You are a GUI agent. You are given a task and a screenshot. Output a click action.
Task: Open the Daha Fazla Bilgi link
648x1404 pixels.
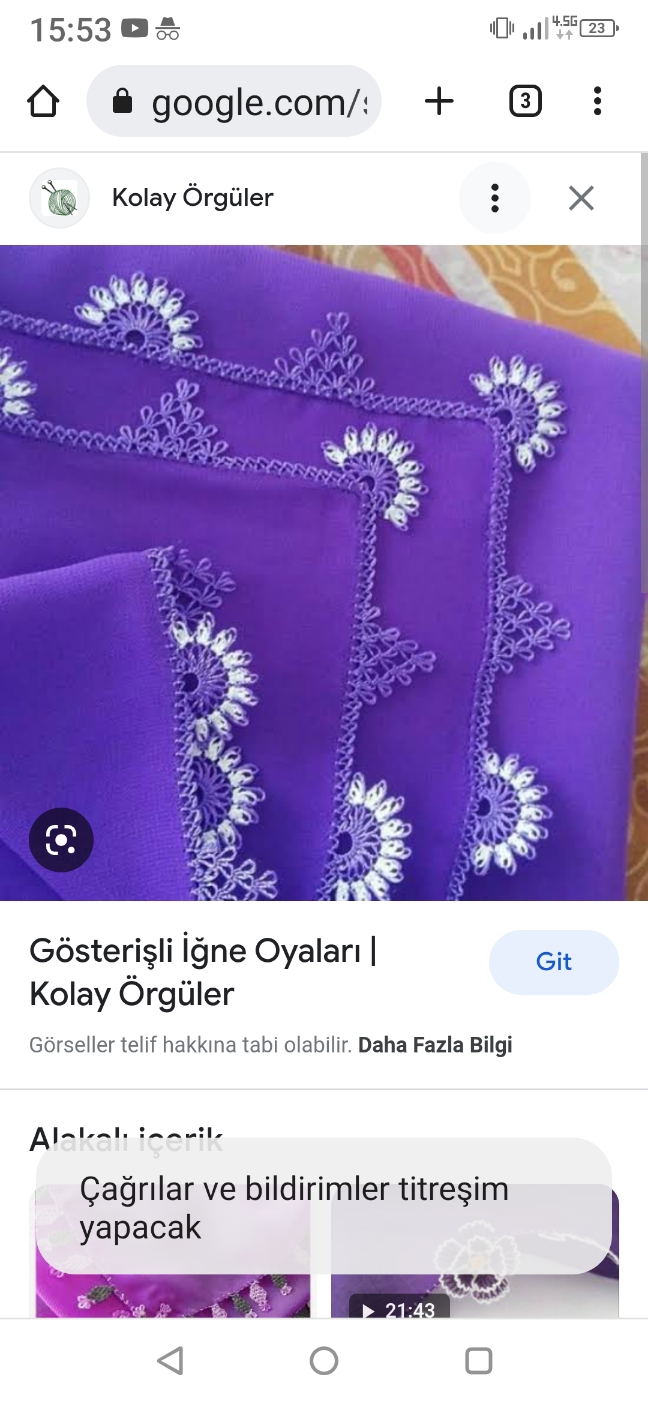(435, 1045)
